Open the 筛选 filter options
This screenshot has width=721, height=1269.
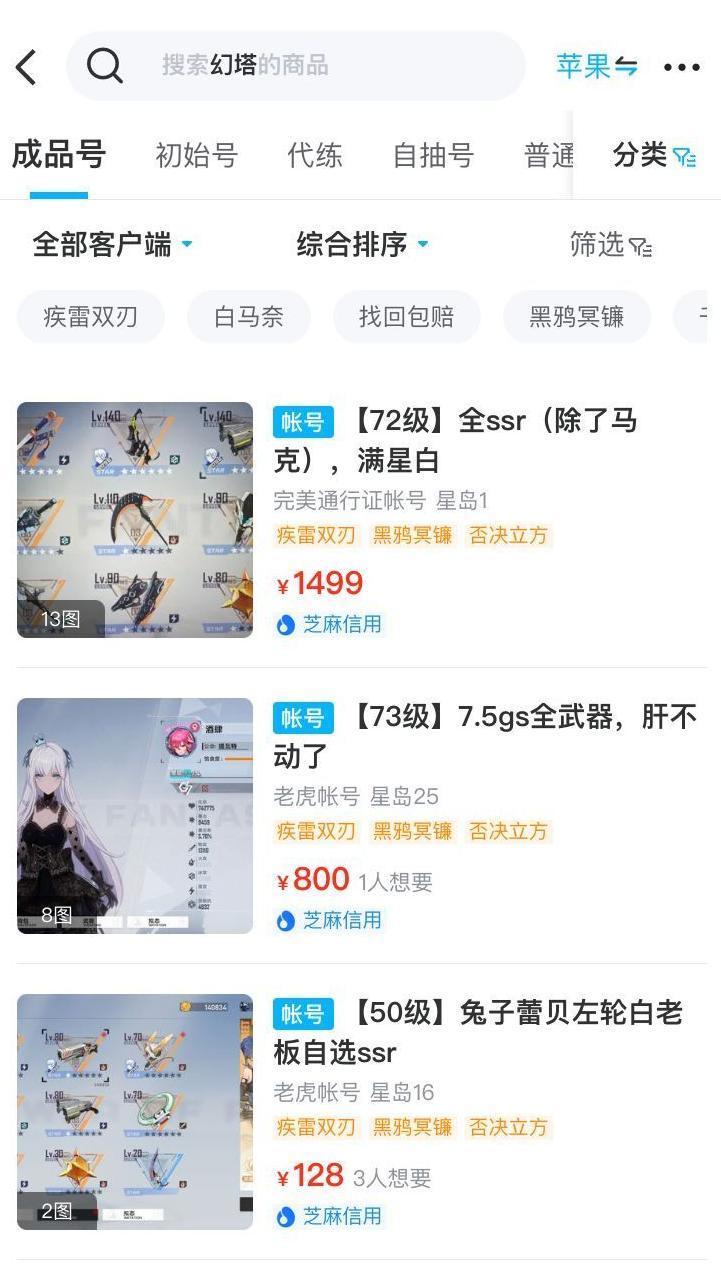610,244
